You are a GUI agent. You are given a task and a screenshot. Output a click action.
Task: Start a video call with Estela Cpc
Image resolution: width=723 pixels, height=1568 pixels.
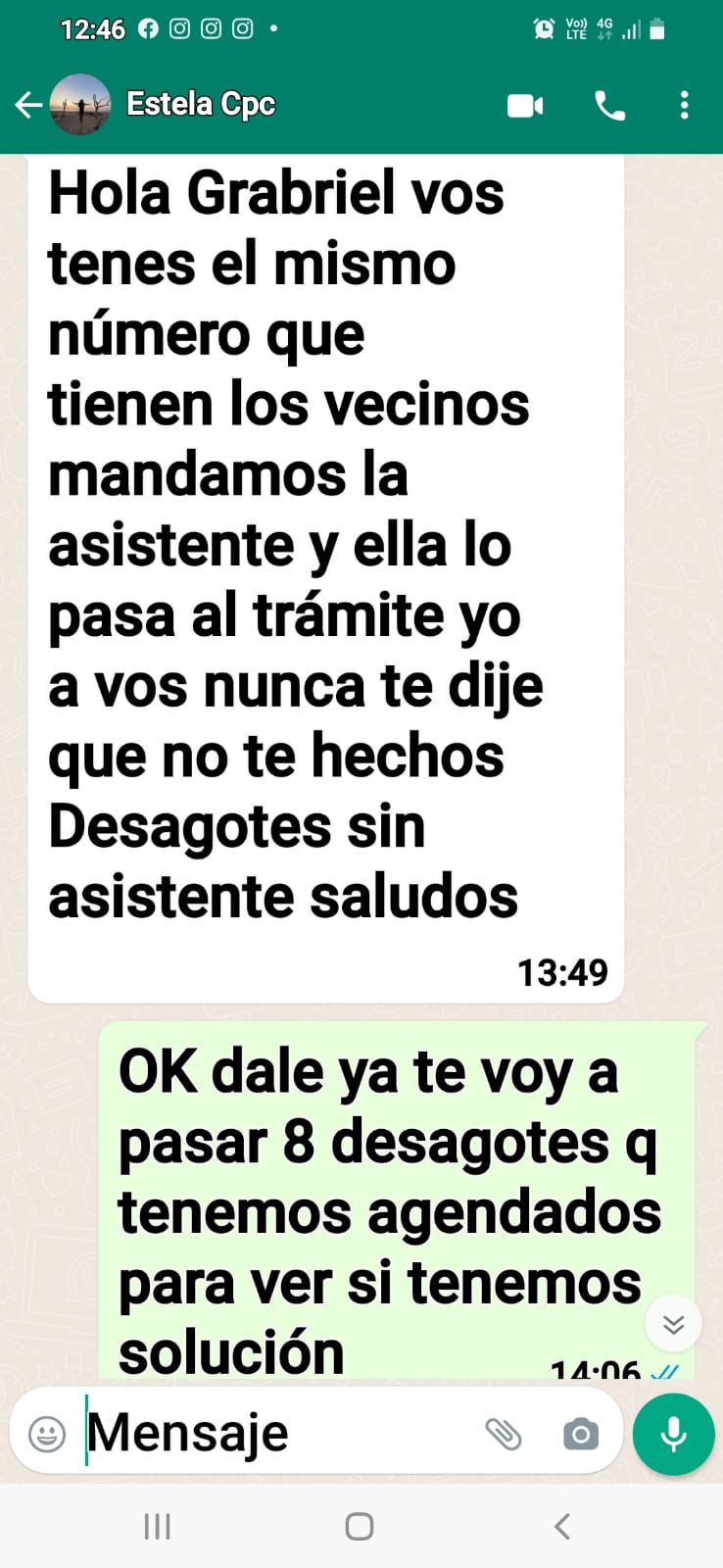pyautogui.click(x=525, y=106)
